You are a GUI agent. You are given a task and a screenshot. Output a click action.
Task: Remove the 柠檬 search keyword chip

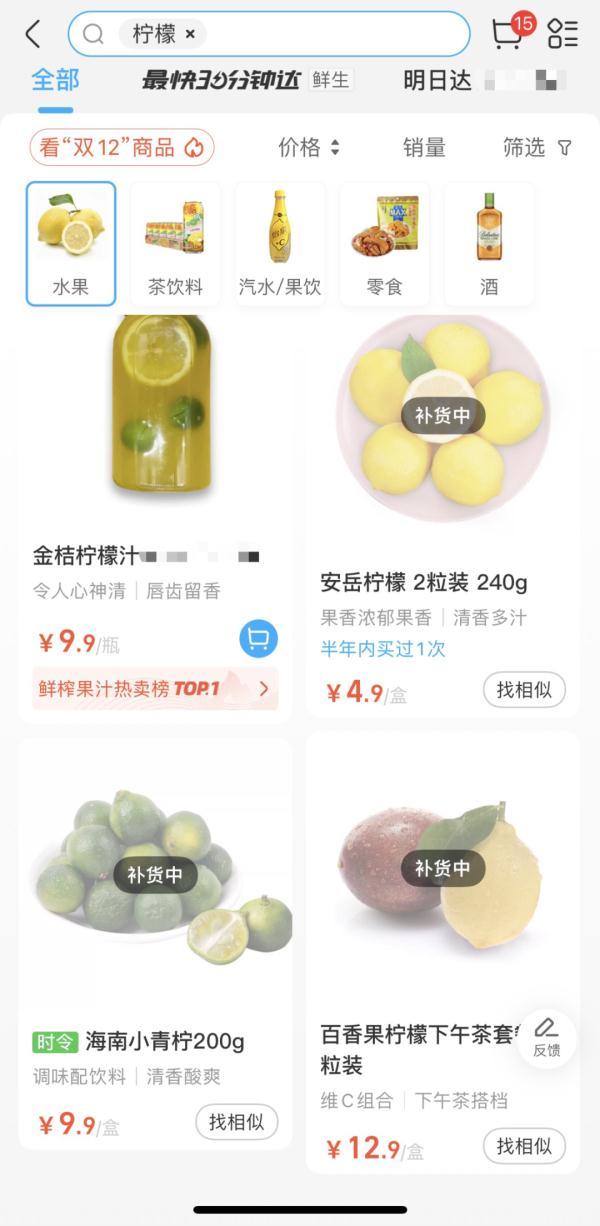pos(190,35)
